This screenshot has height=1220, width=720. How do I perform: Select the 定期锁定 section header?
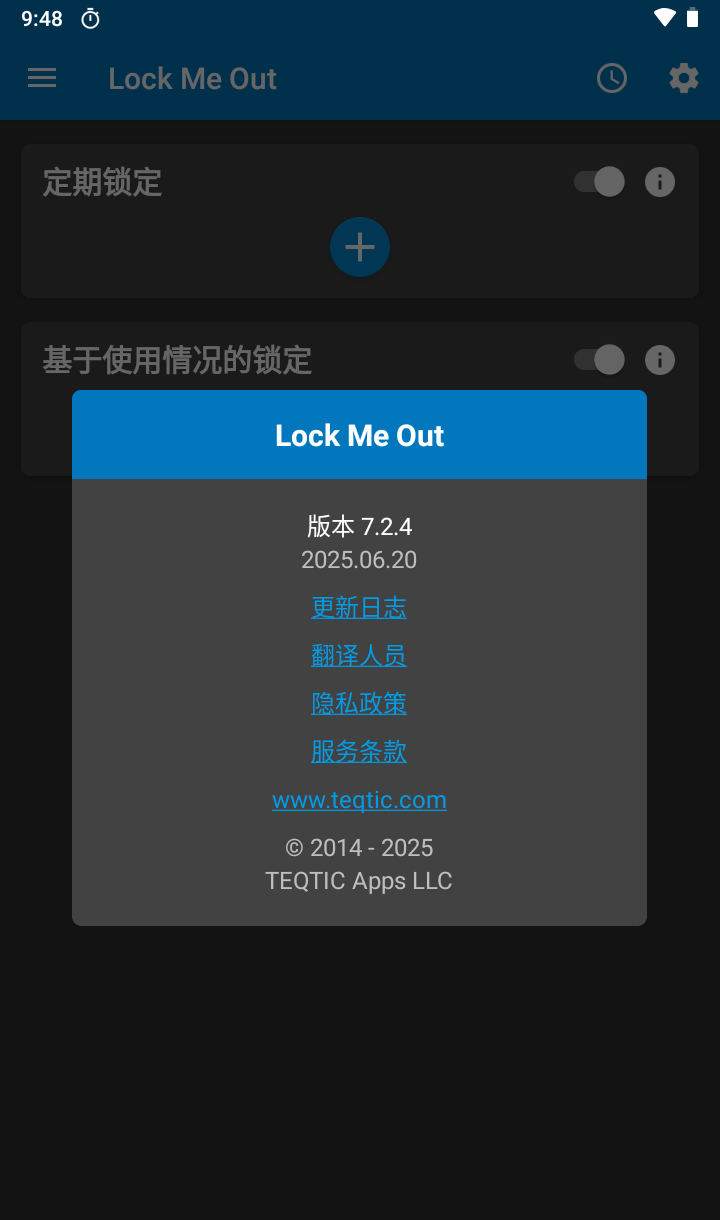[102, 182]
